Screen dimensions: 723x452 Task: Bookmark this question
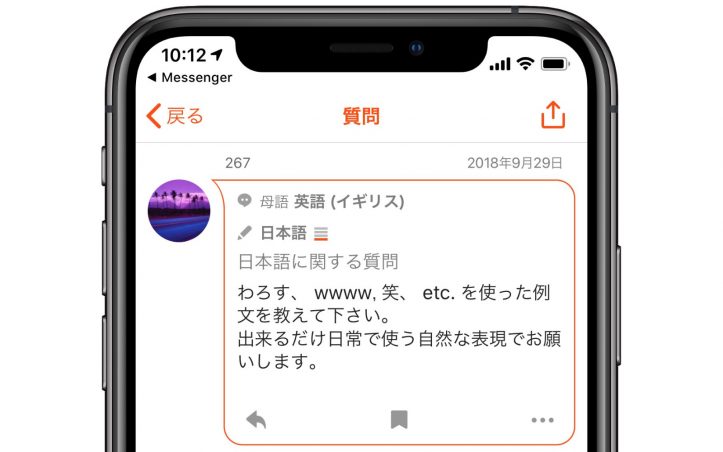(x=399, y=420)
